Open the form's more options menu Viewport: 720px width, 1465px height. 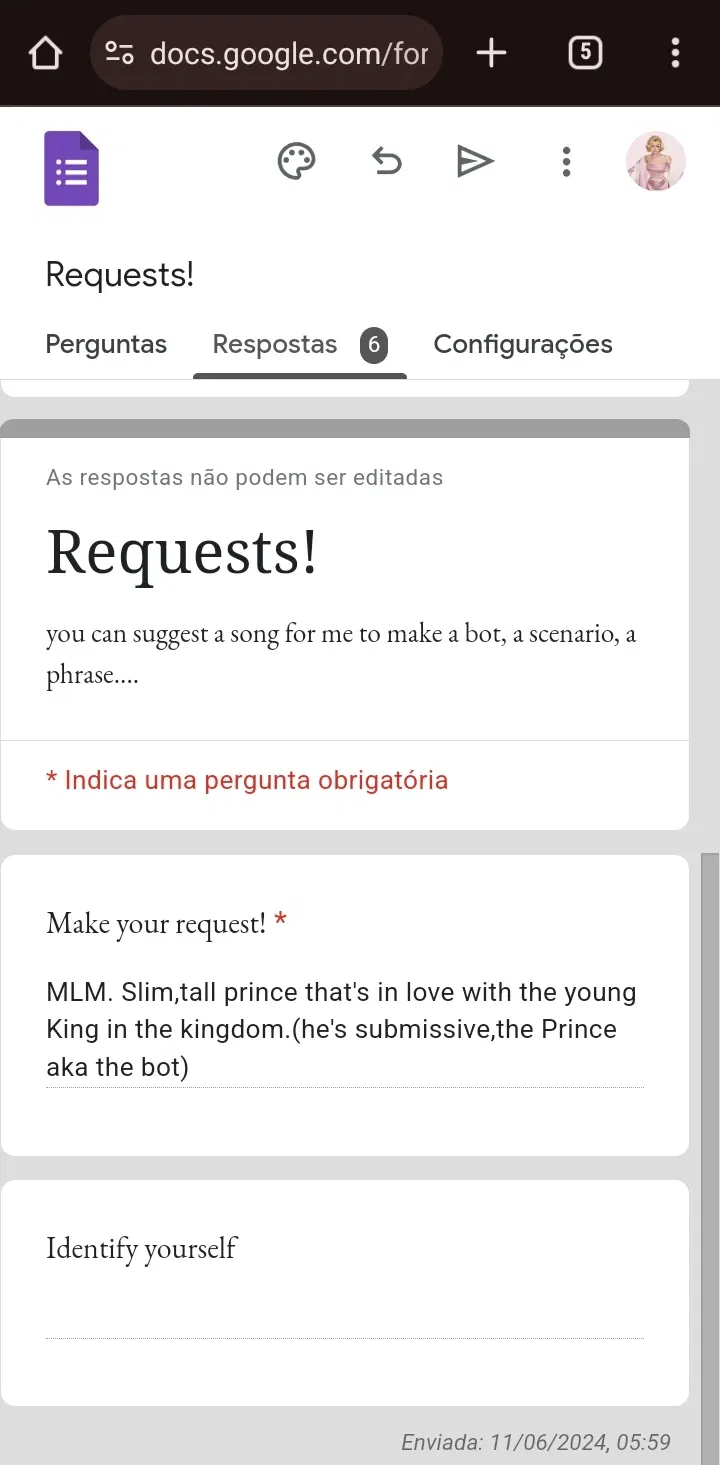coord(566,161)
